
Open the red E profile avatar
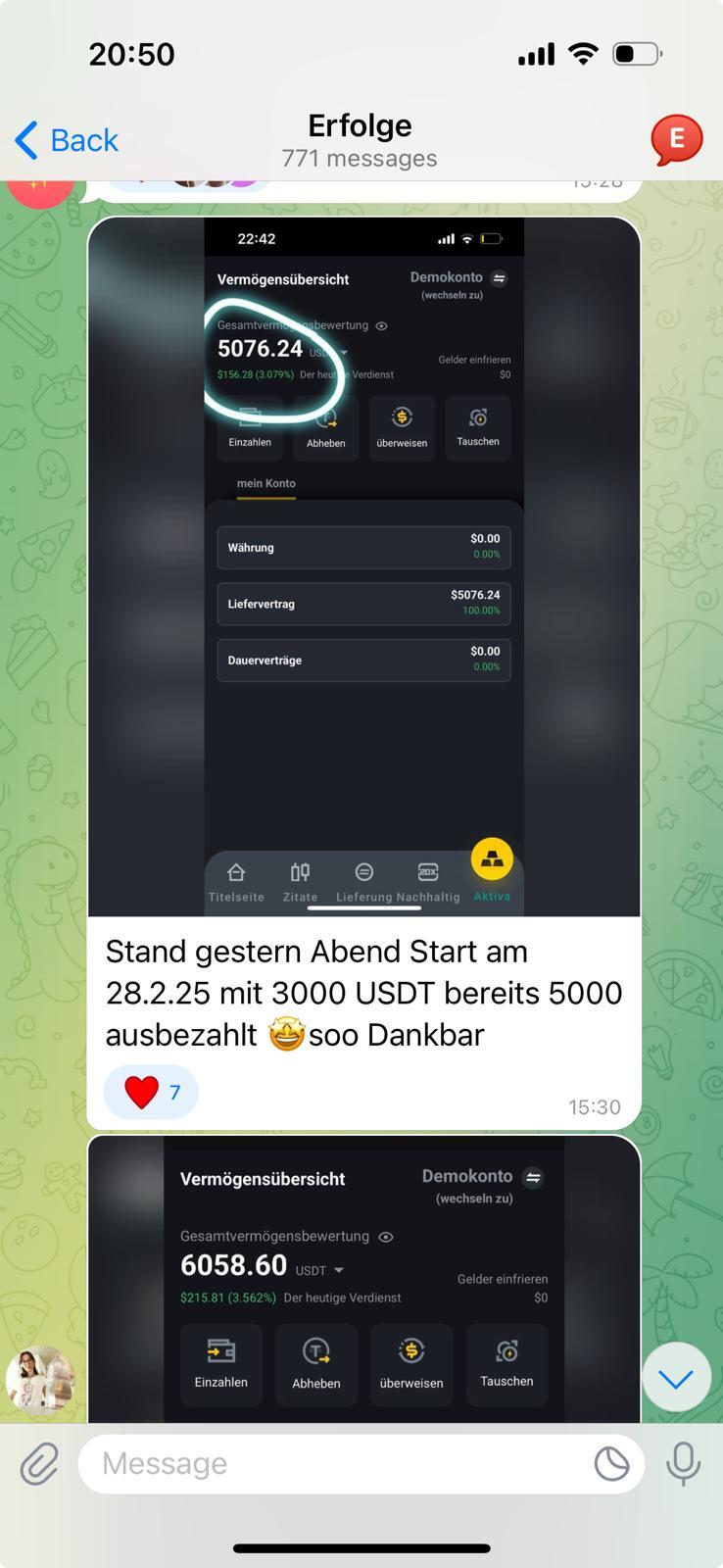pos(677,139)
